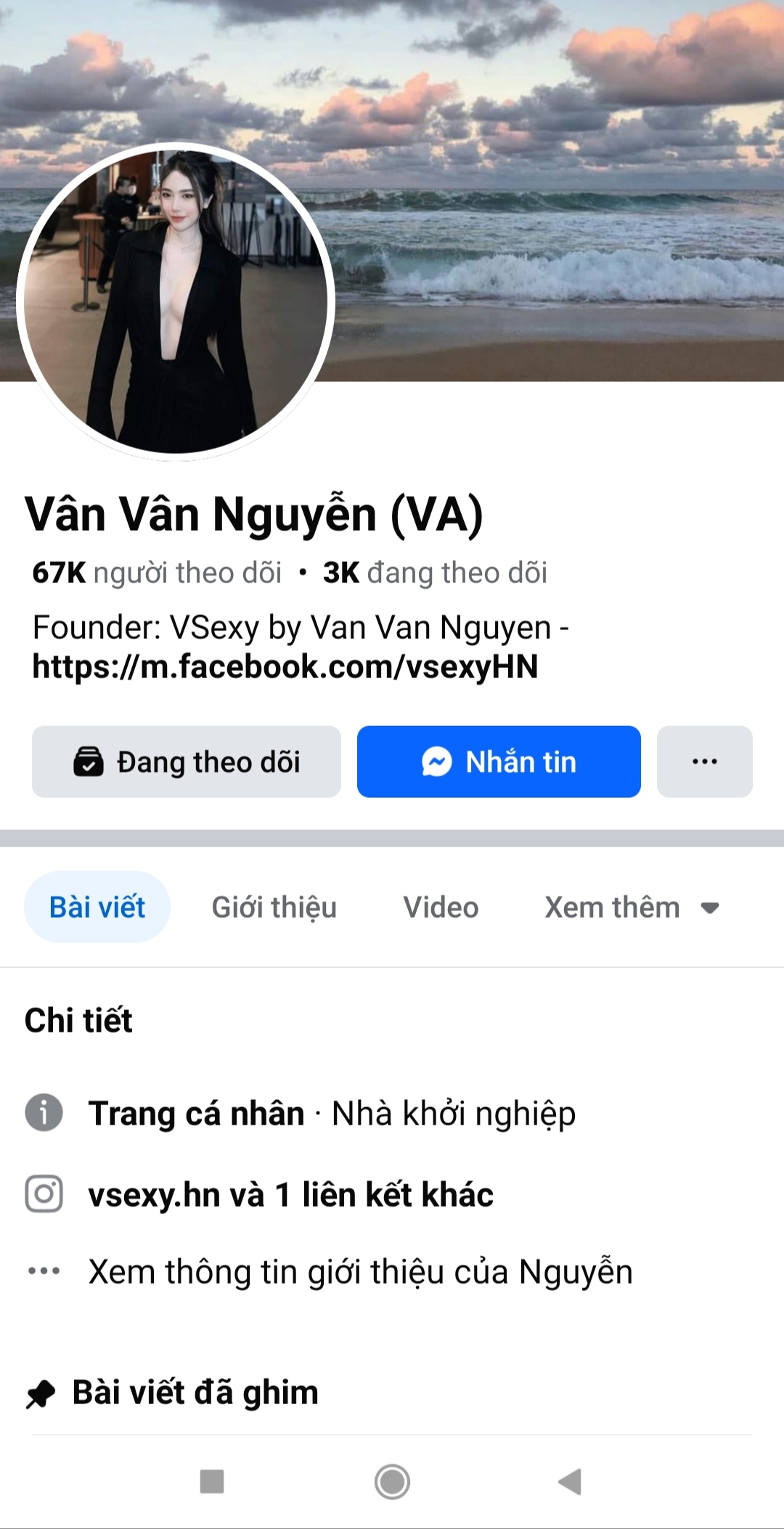Open the three-dot more options button
The height and width of the screenshot is (1529, 784).
[x=704, y=762]
